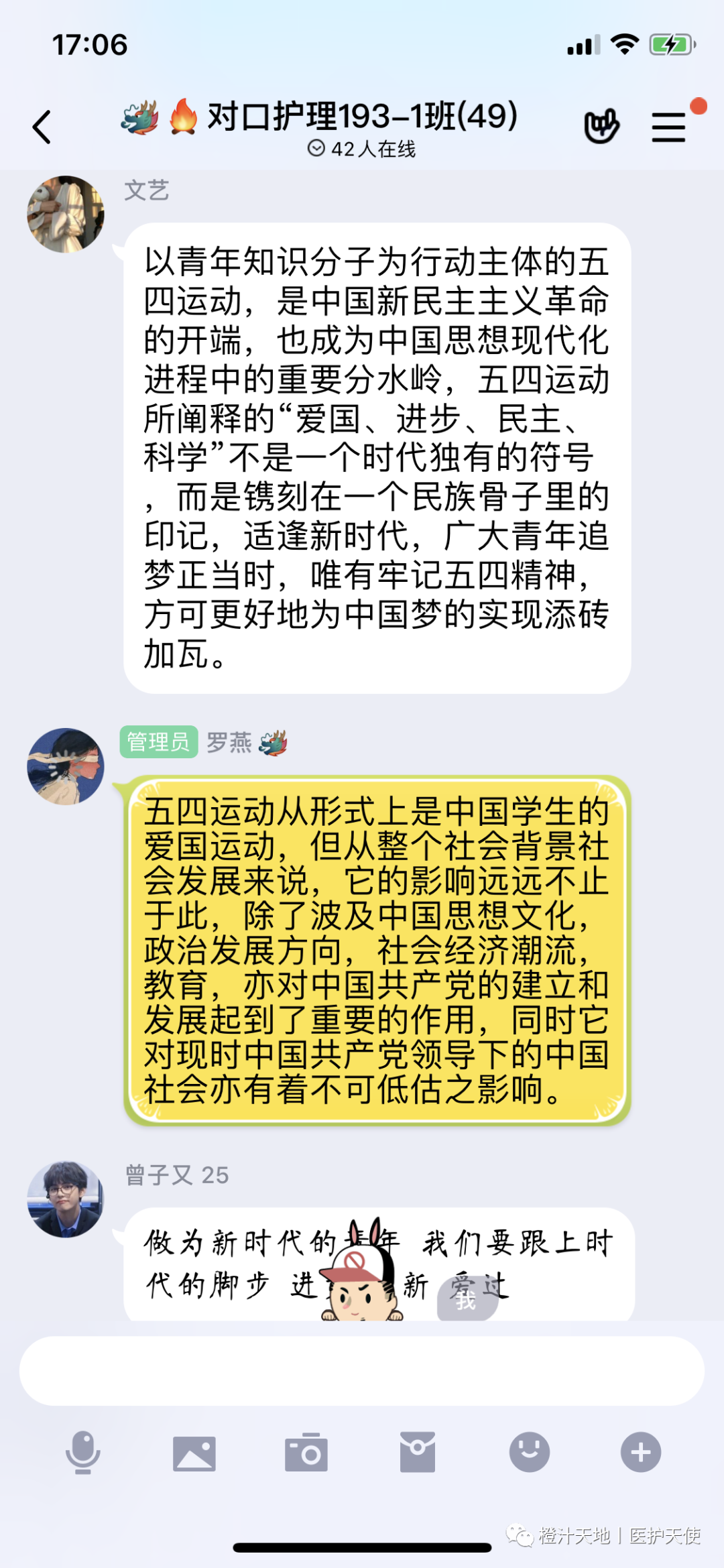The width and height of the screenshot is (724, 1568).
Task: Focus the message input field
Action: point(362,1372)
